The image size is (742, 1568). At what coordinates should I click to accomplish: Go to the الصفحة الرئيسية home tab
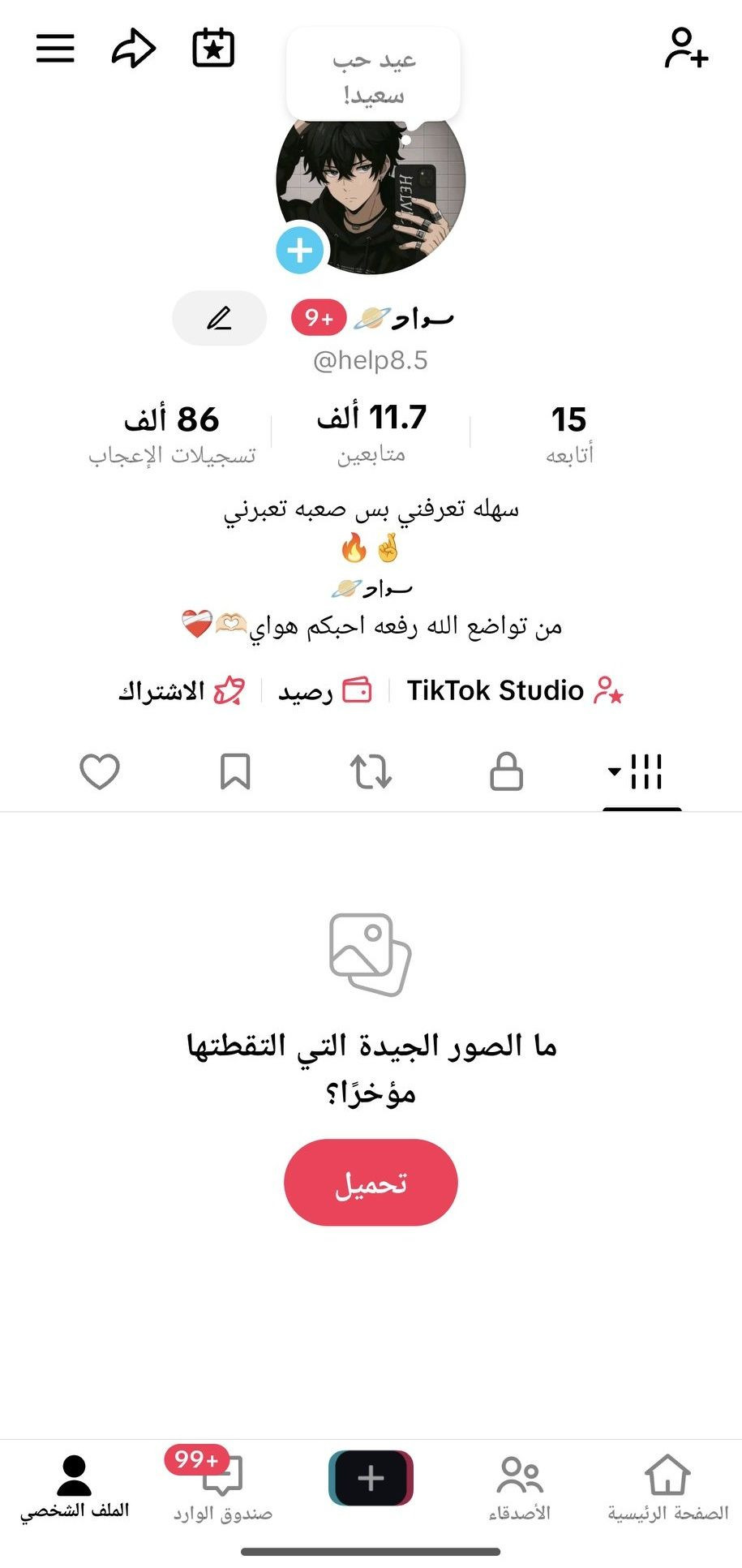tap(667, 1487)
